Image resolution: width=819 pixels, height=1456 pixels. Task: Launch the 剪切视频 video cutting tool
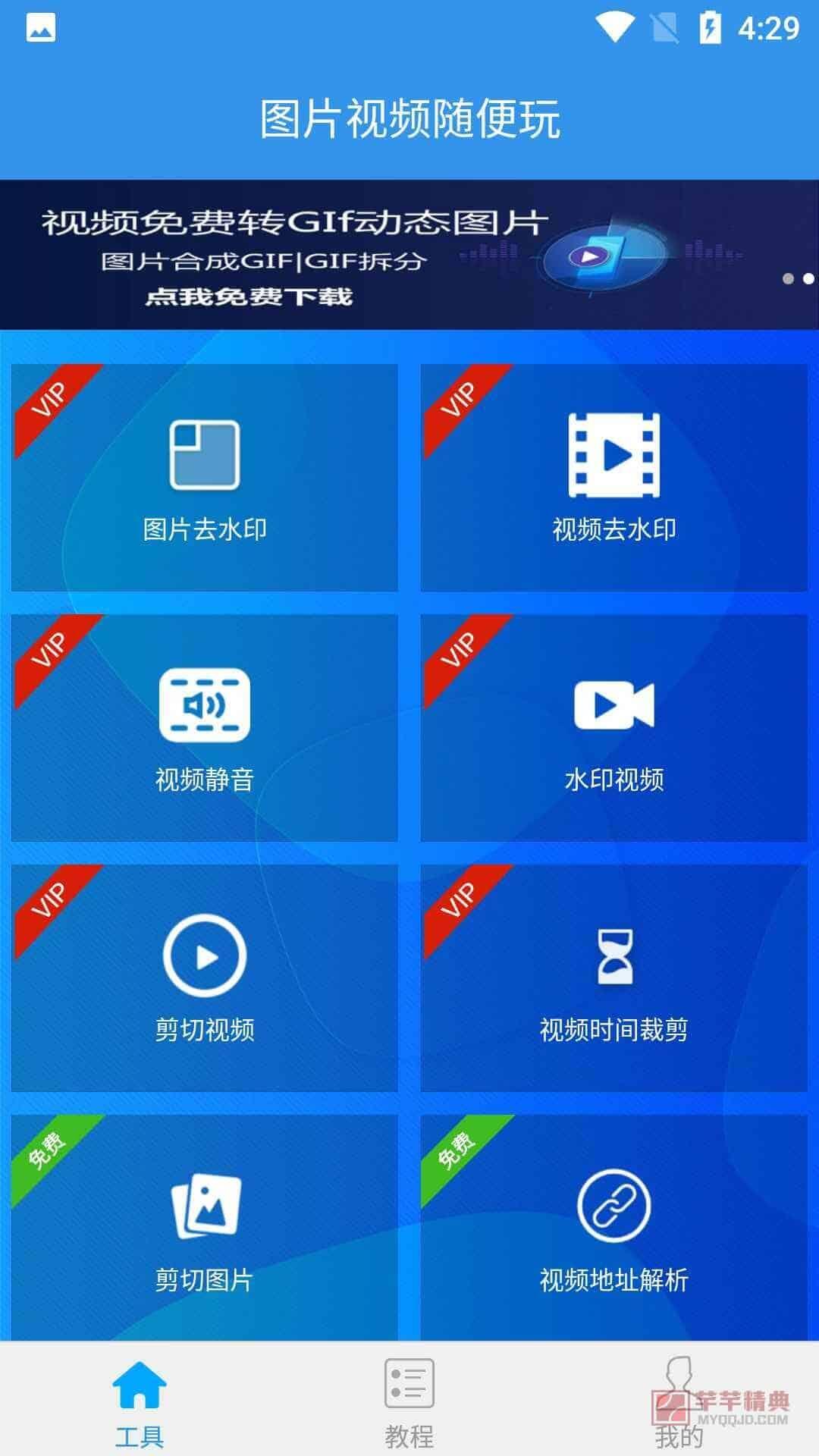205,978
